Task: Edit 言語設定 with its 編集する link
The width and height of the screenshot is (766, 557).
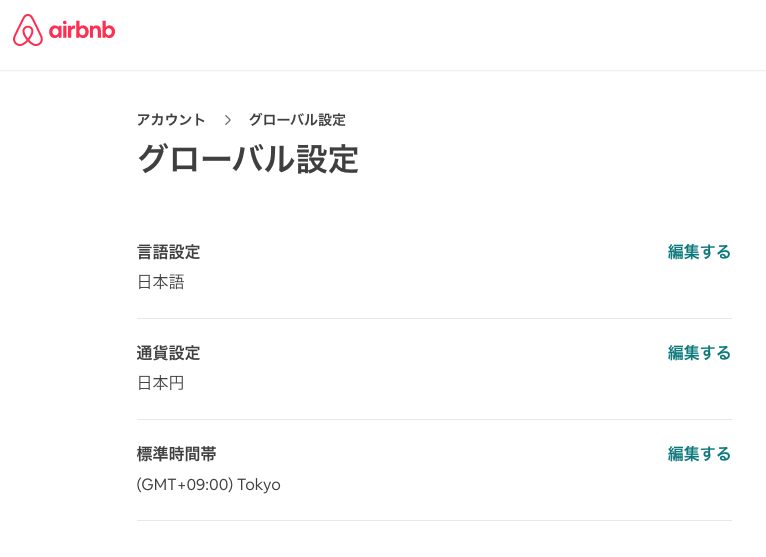Action: [699, 252]
